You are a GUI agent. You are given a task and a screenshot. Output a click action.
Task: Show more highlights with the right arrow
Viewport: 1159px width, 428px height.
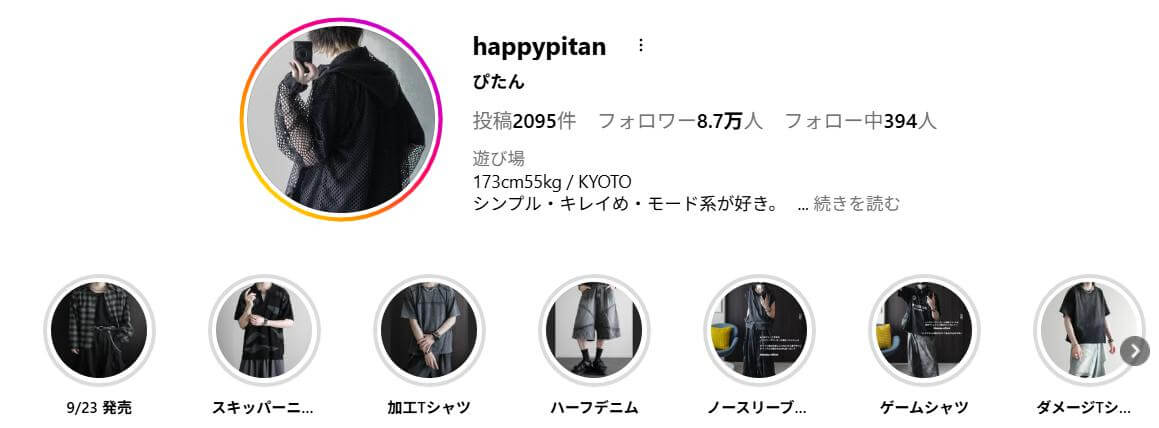(x=1134, y=351)
